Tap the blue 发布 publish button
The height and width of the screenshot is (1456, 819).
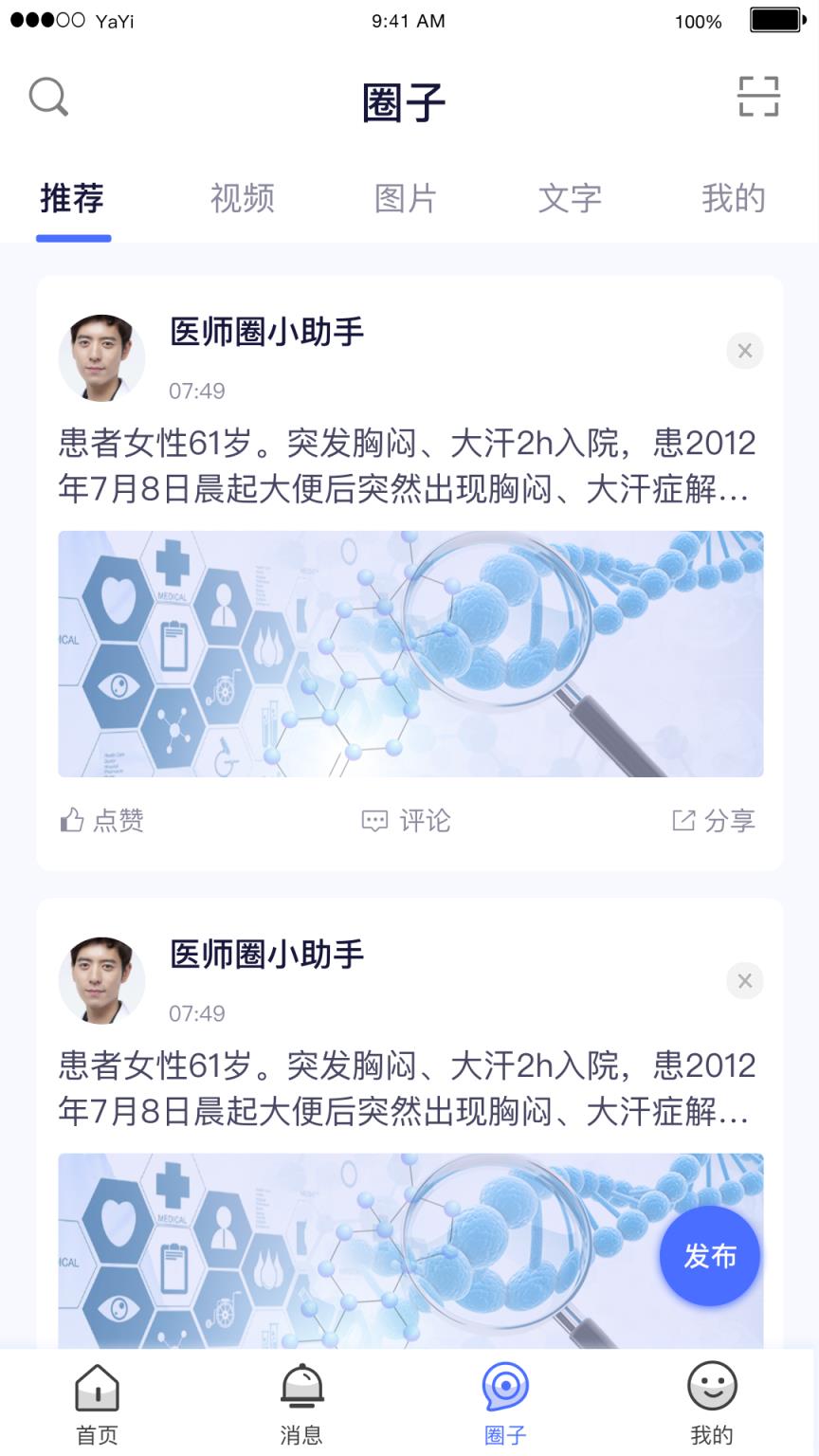coord(709,1254)
